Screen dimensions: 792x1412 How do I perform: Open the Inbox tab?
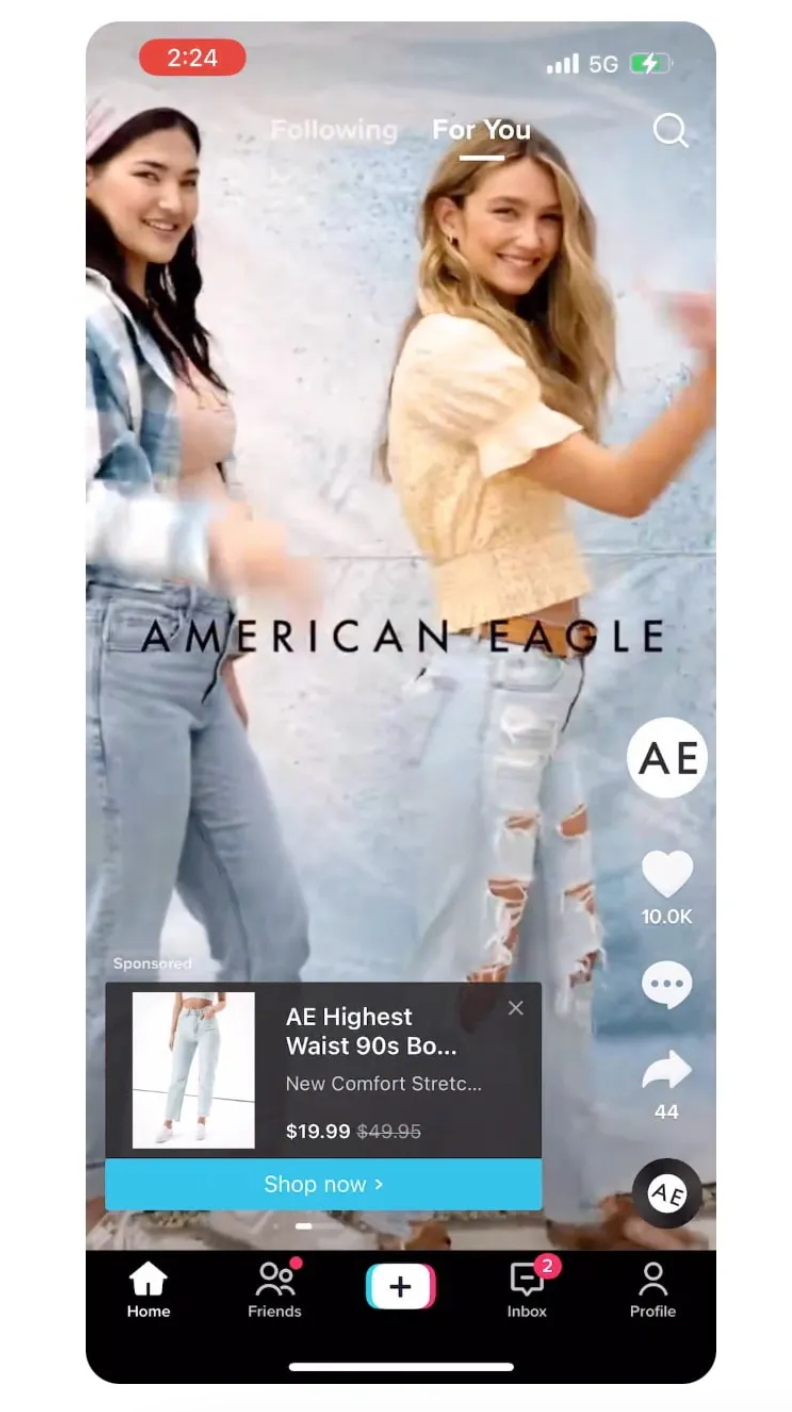point(527,1289)
